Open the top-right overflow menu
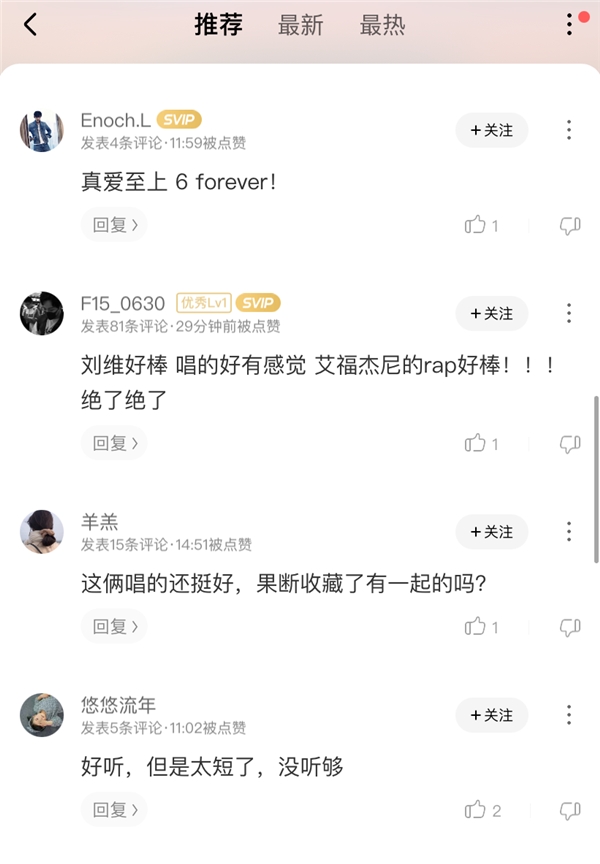Screen dimensions: 600x864 tap(569, 24)
